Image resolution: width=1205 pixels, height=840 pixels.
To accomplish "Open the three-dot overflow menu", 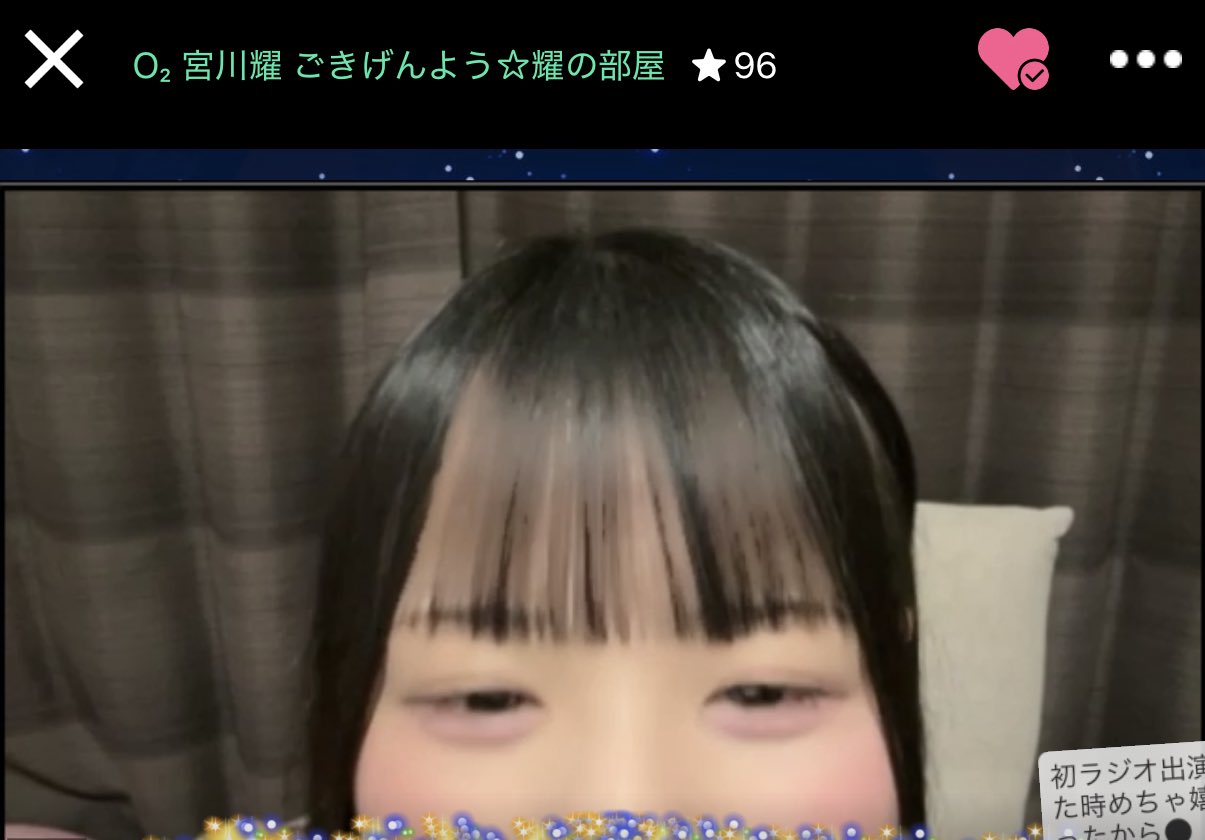I will [1146, 60].
